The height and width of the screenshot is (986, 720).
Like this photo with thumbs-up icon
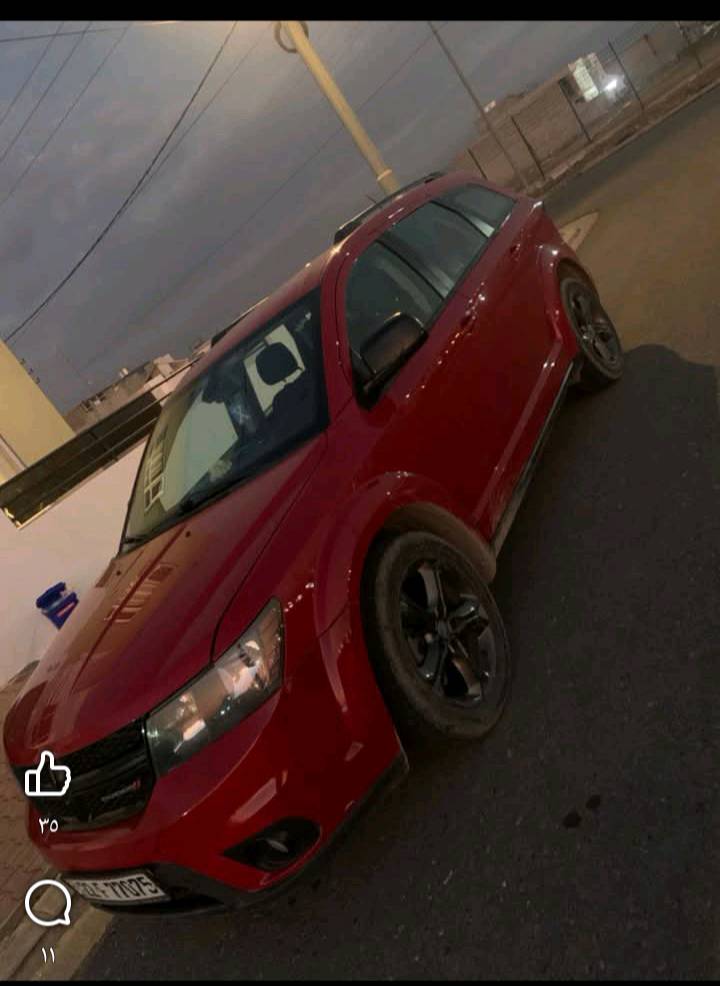coord(47,775)
